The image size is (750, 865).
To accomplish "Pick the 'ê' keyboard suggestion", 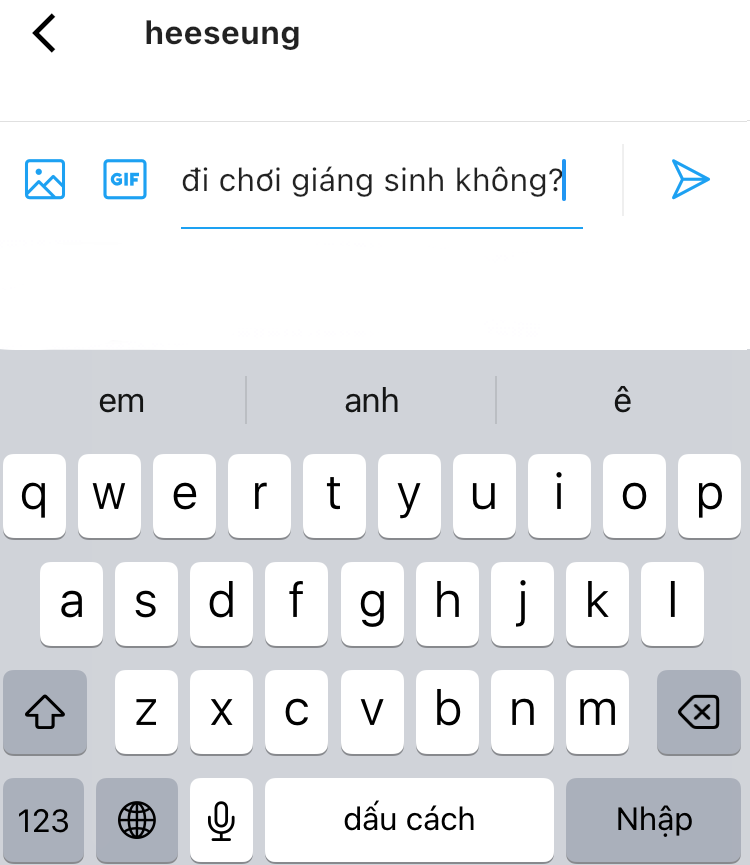I will click(x=622, y=401).
